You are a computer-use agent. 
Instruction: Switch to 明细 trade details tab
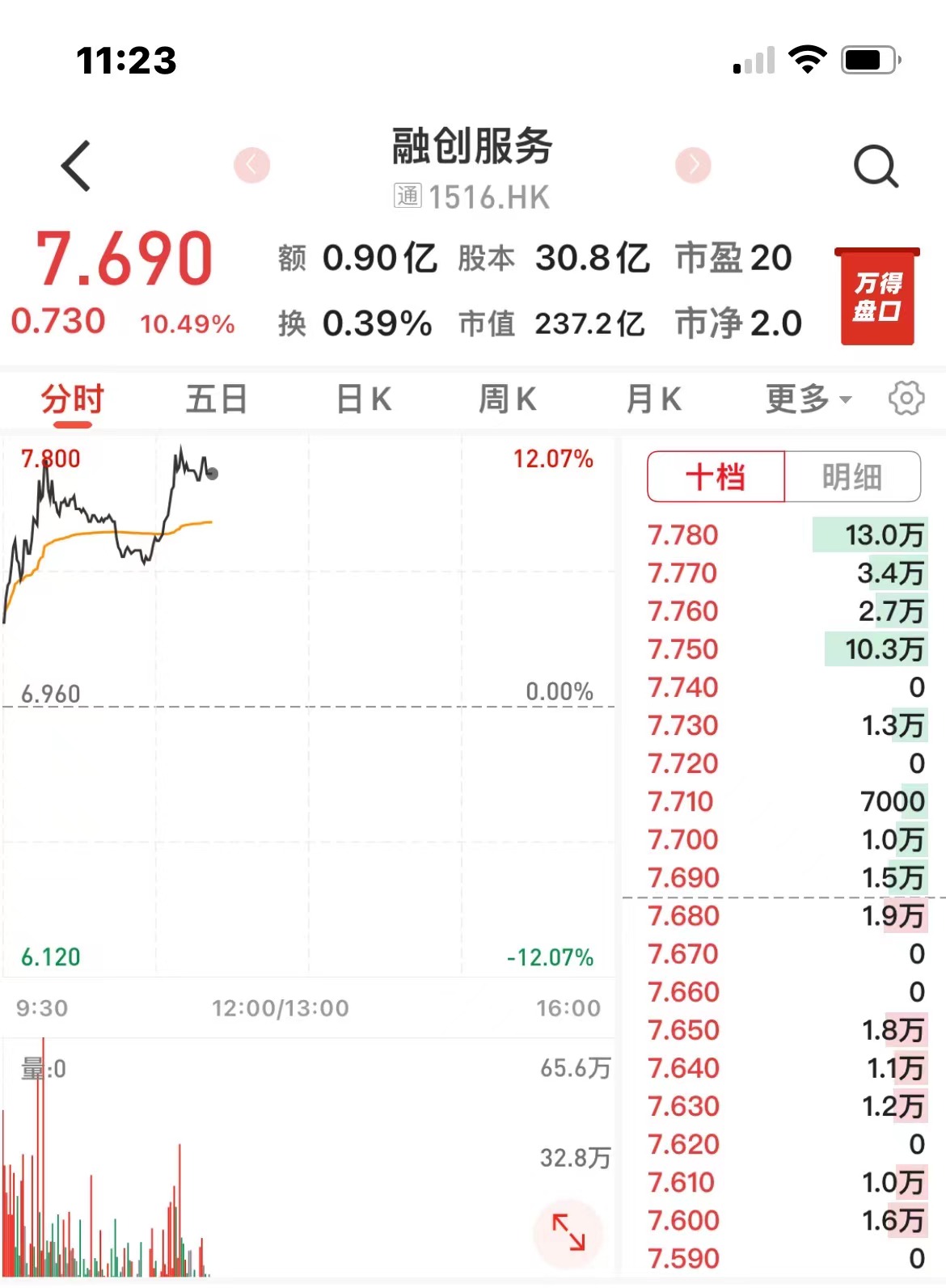tap(851, 477)
